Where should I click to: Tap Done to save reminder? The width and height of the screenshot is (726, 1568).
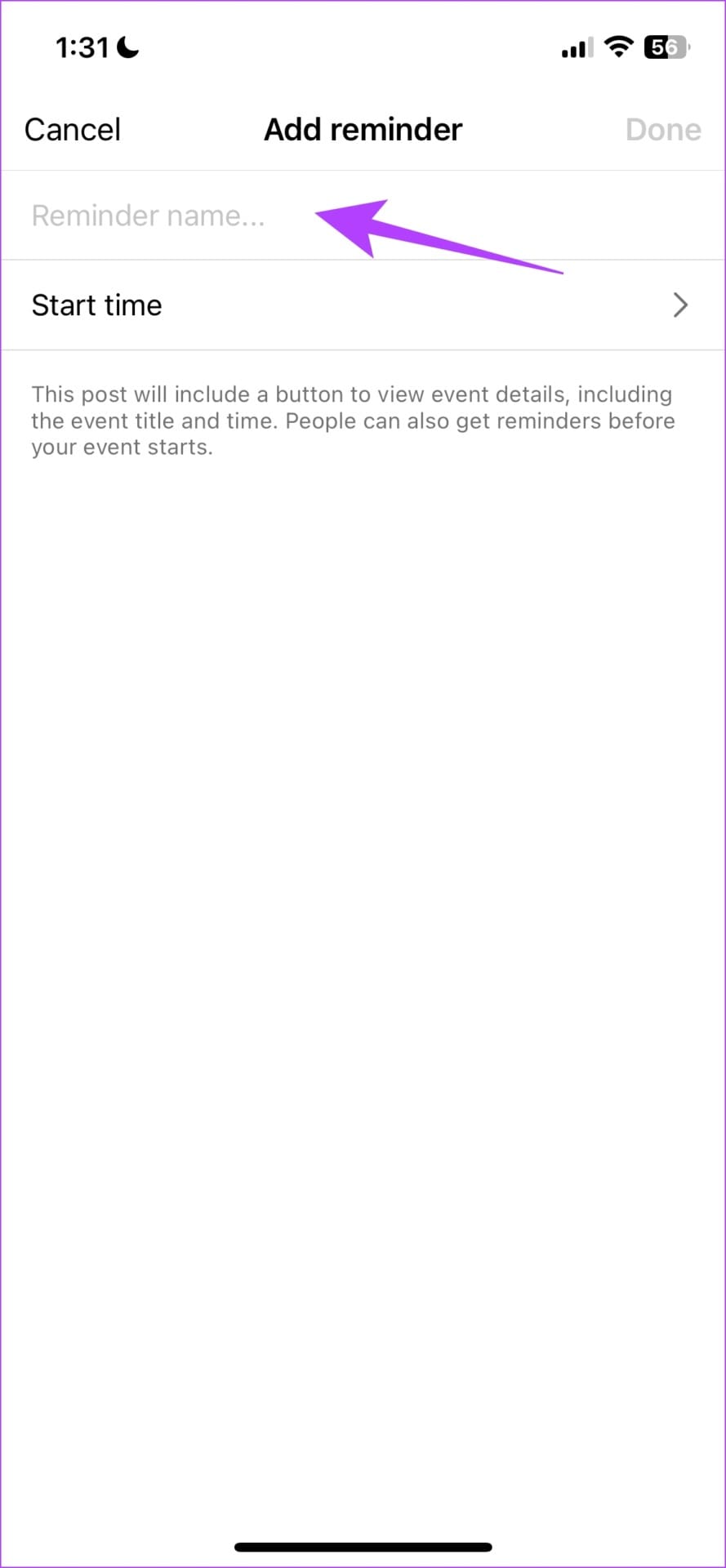662,130
